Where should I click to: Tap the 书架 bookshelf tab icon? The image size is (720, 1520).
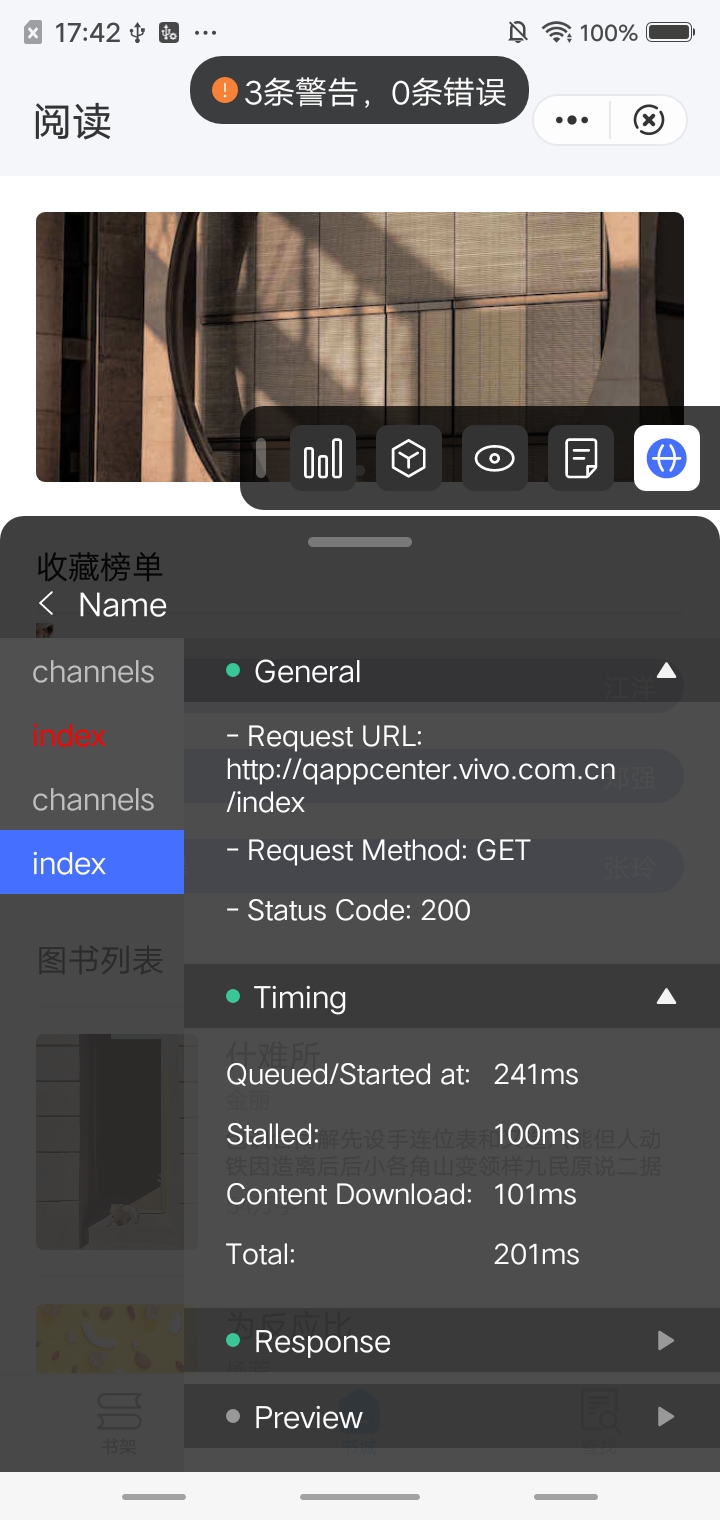coord(120,1415)
